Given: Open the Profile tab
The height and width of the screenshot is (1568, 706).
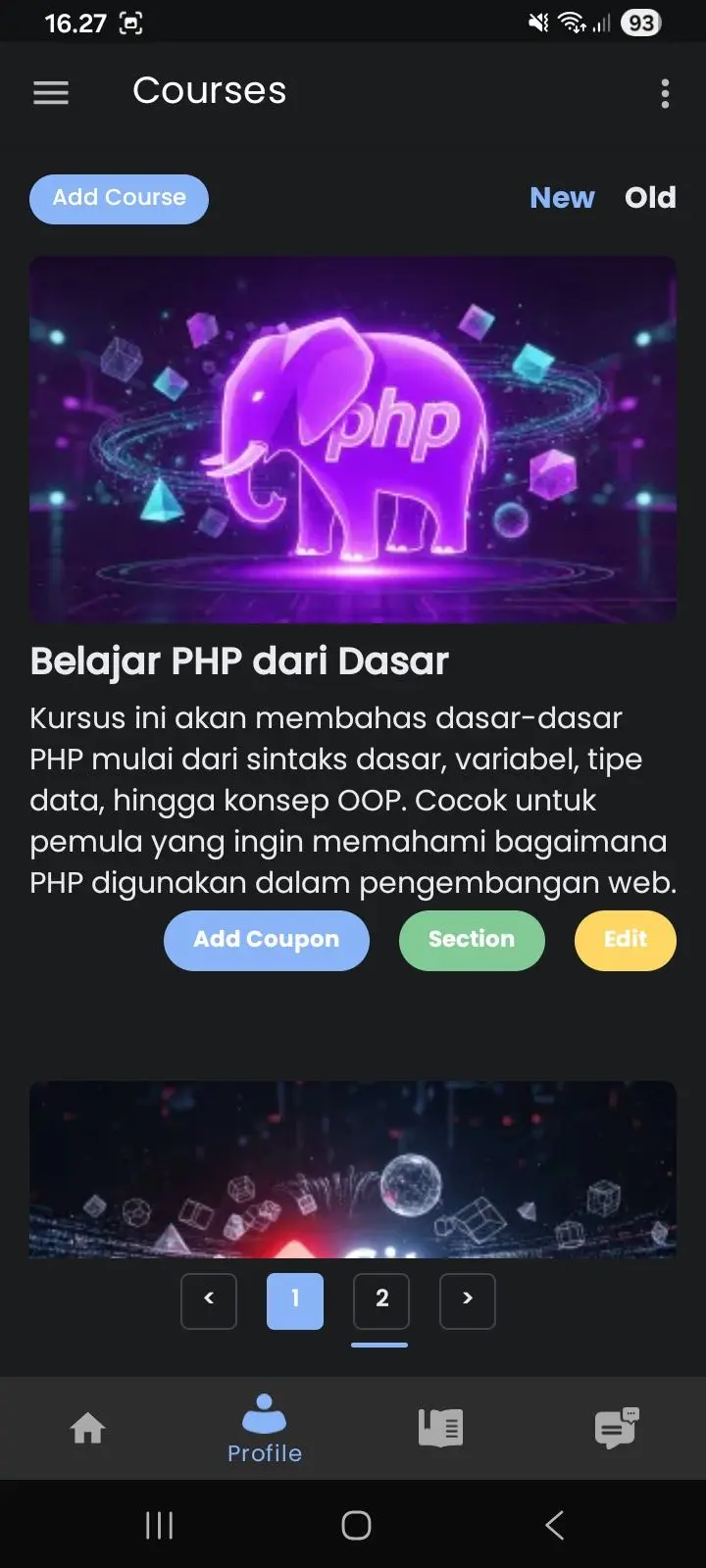Looking at the screenshot, I should (x=265, y=1429).
